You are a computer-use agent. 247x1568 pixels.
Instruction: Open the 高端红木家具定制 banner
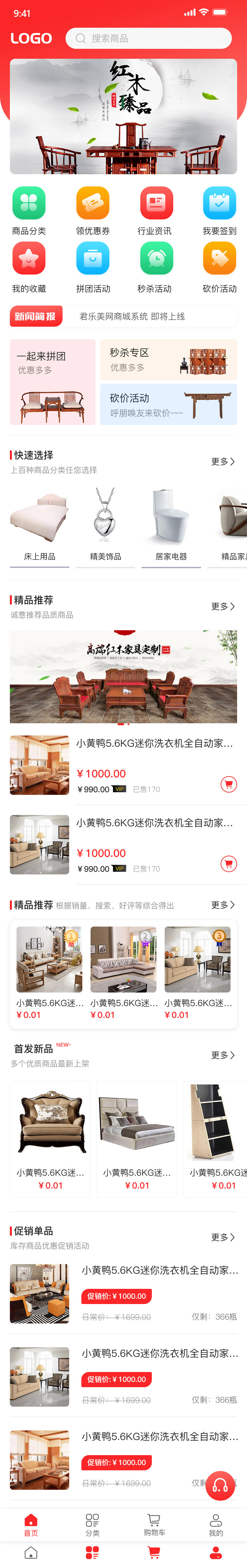tap(123, 676)
